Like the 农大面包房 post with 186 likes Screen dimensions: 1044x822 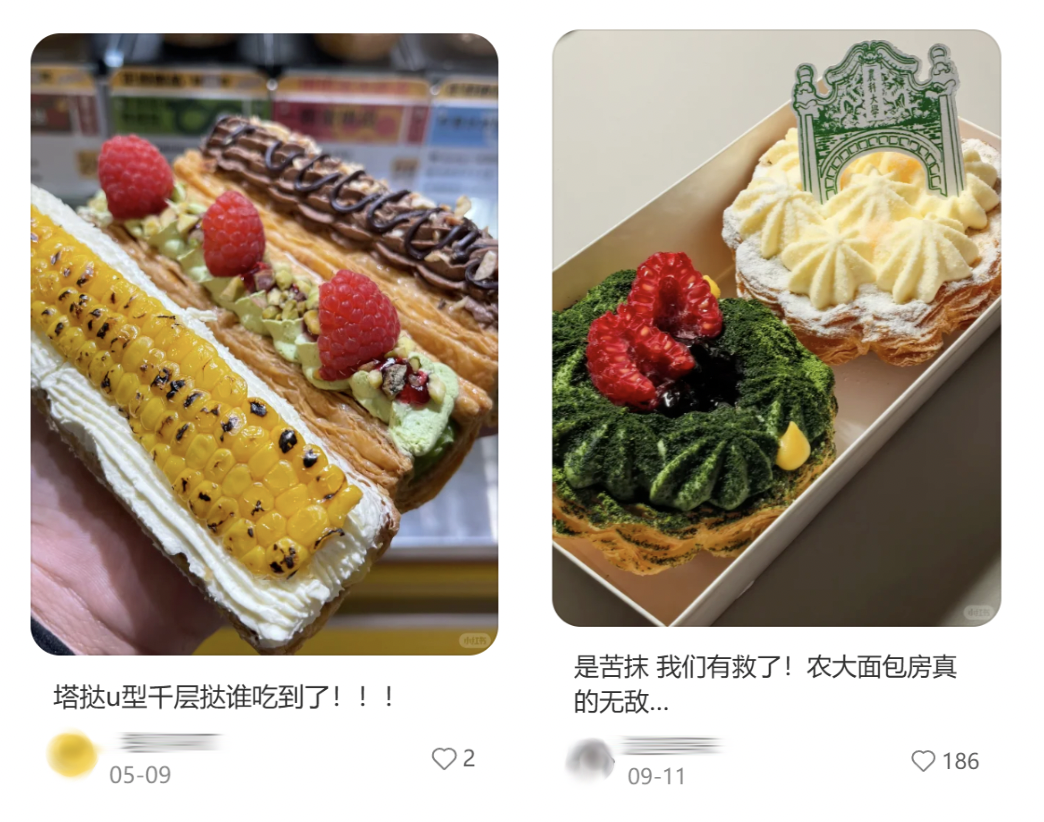coord(923,762)
